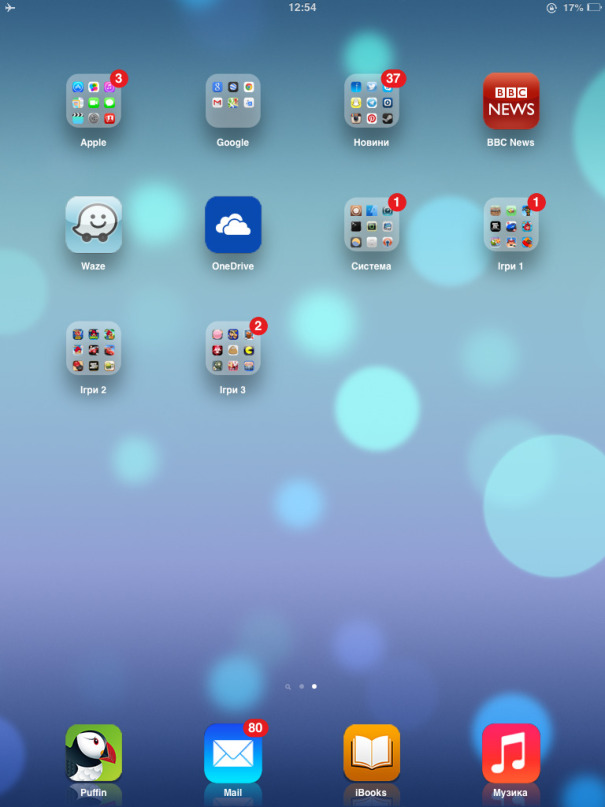Launch Puffin browser from the dock
This screenshot has width=605, height=807.
(x=93, y=753)
